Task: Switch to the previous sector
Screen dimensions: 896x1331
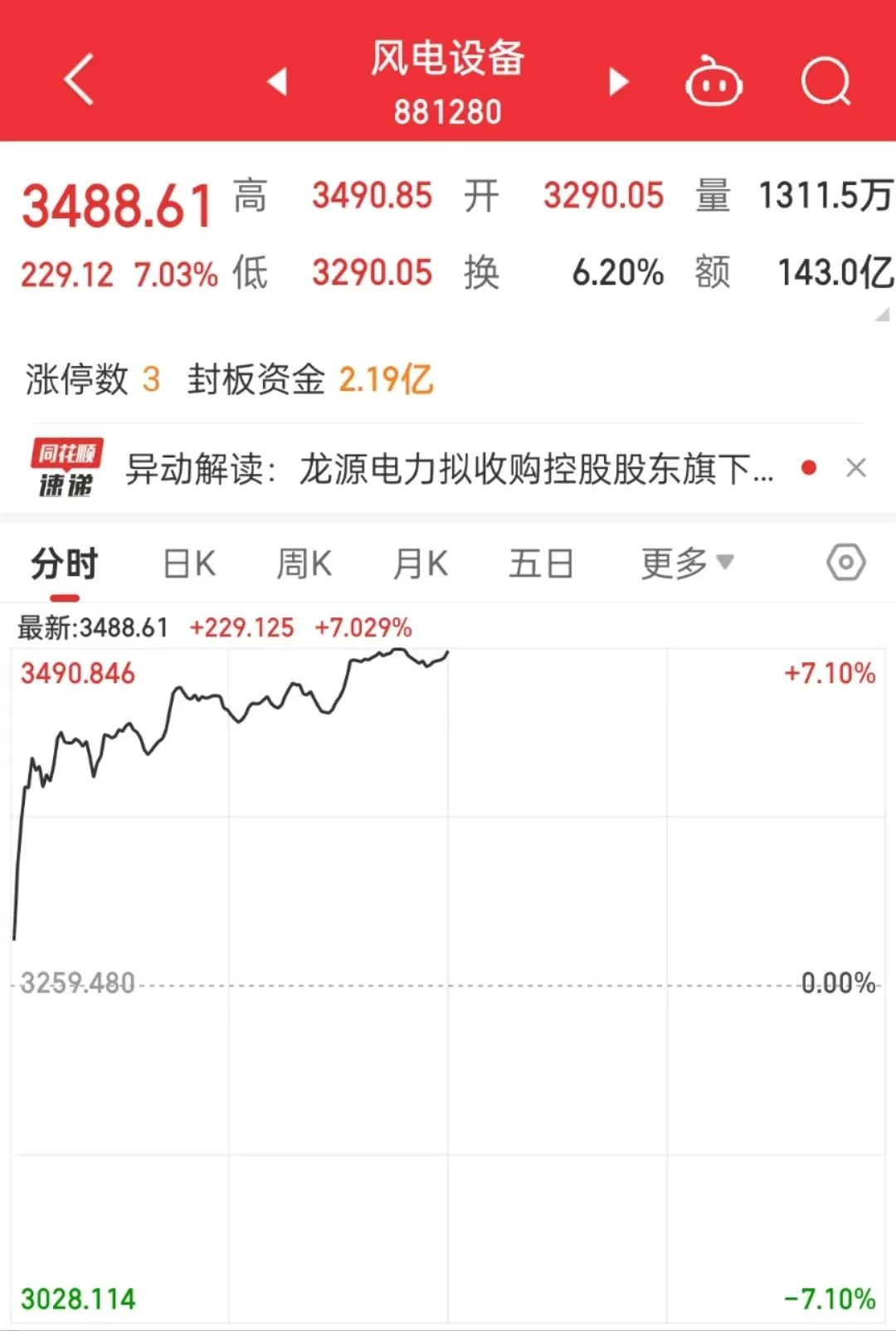Action: [x=278, y=81]
